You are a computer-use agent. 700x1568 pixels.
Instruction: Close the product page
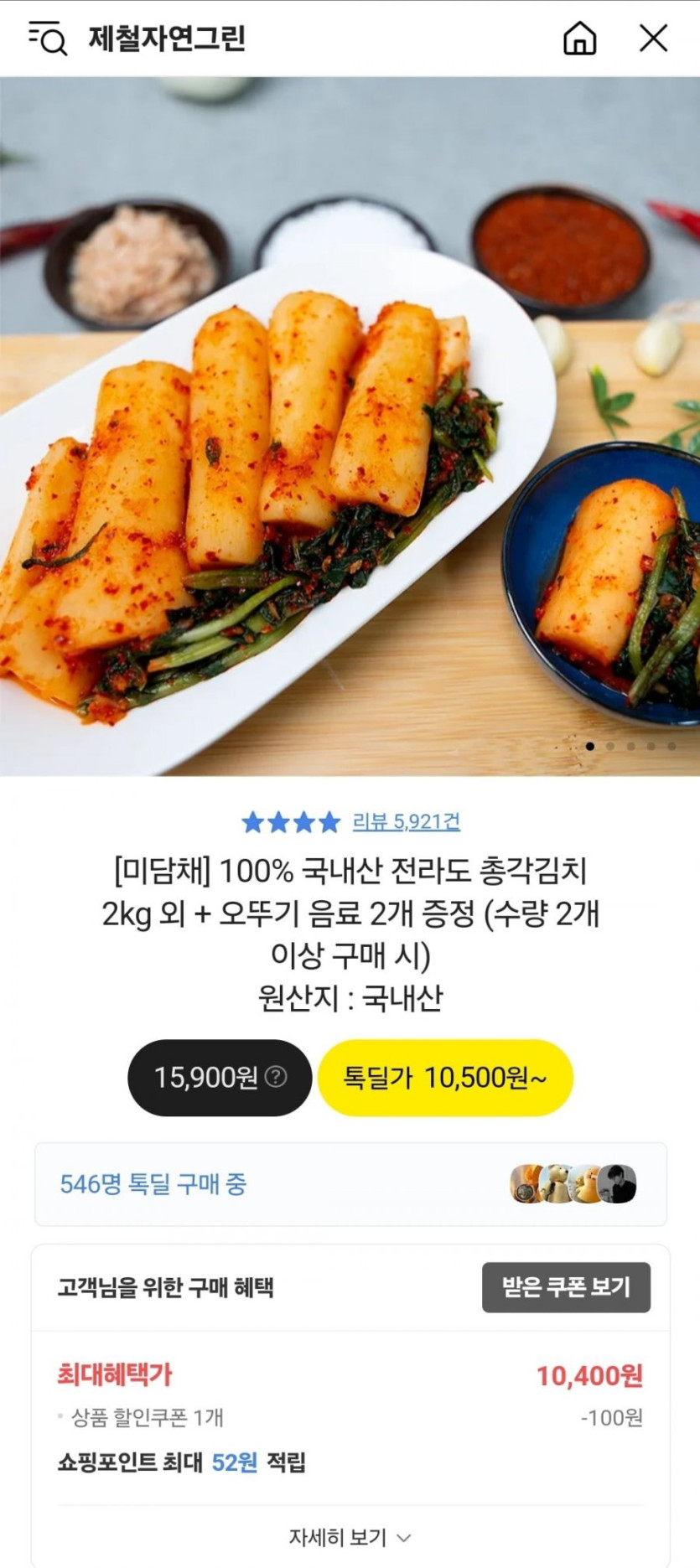coord(653,39)
